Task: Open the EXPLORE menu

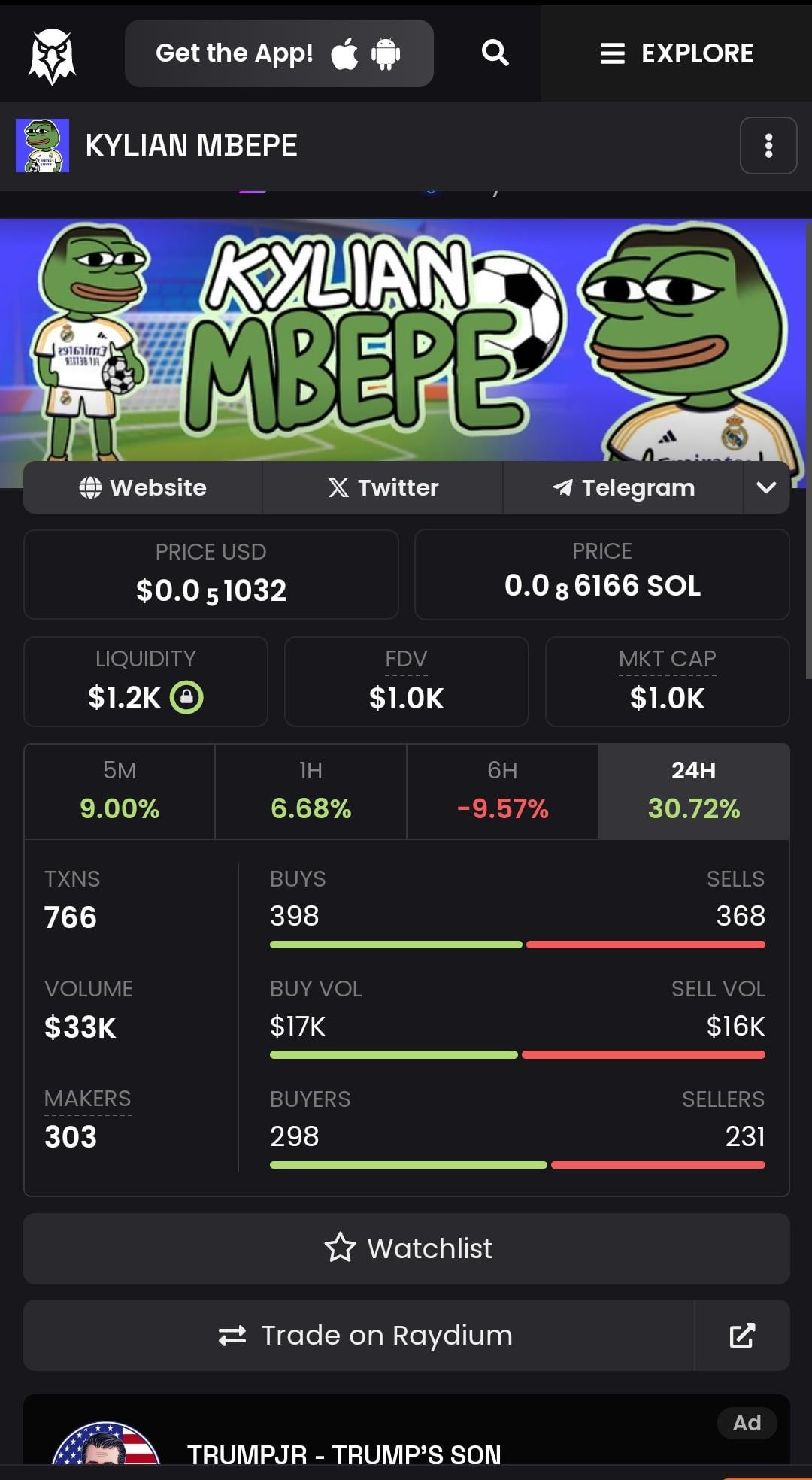Action: (677, 53)
